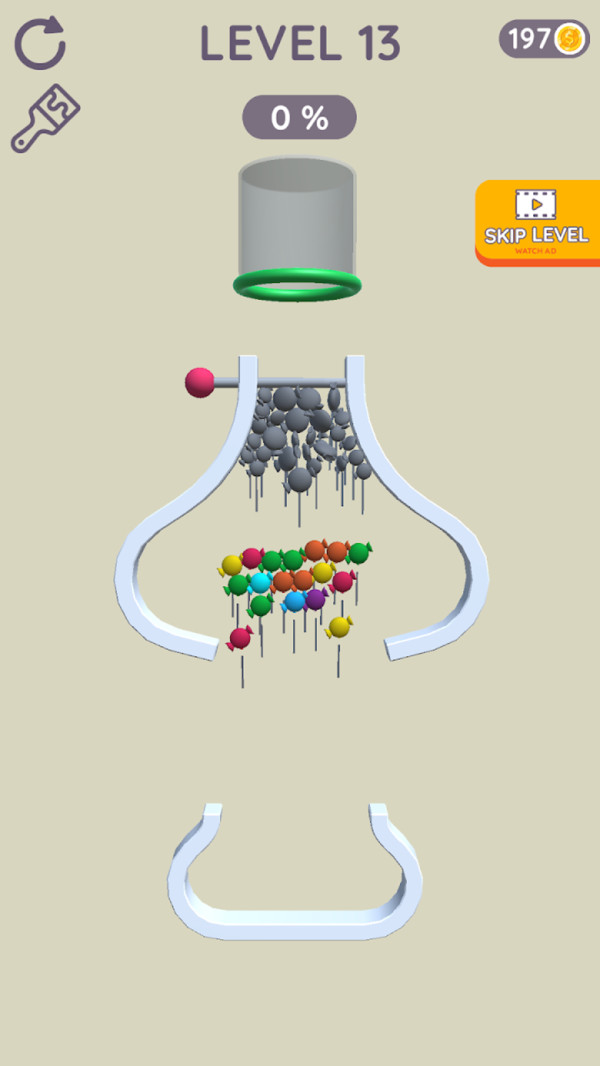600x1066 pixels.
Task: Tap the red pin holding gray balls
Action: [x=201, y=382]
